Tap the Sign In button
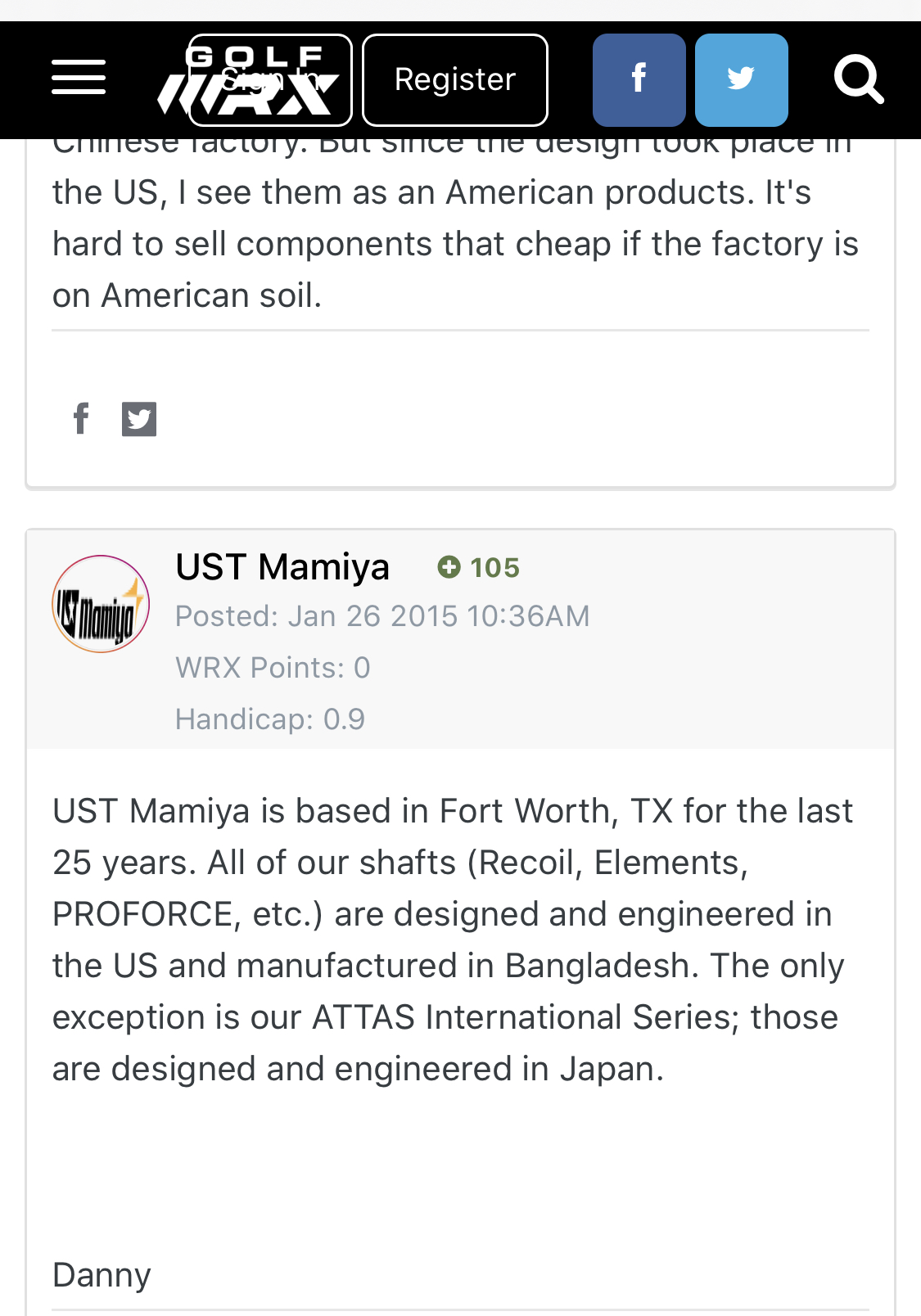 tap(270, 80)
